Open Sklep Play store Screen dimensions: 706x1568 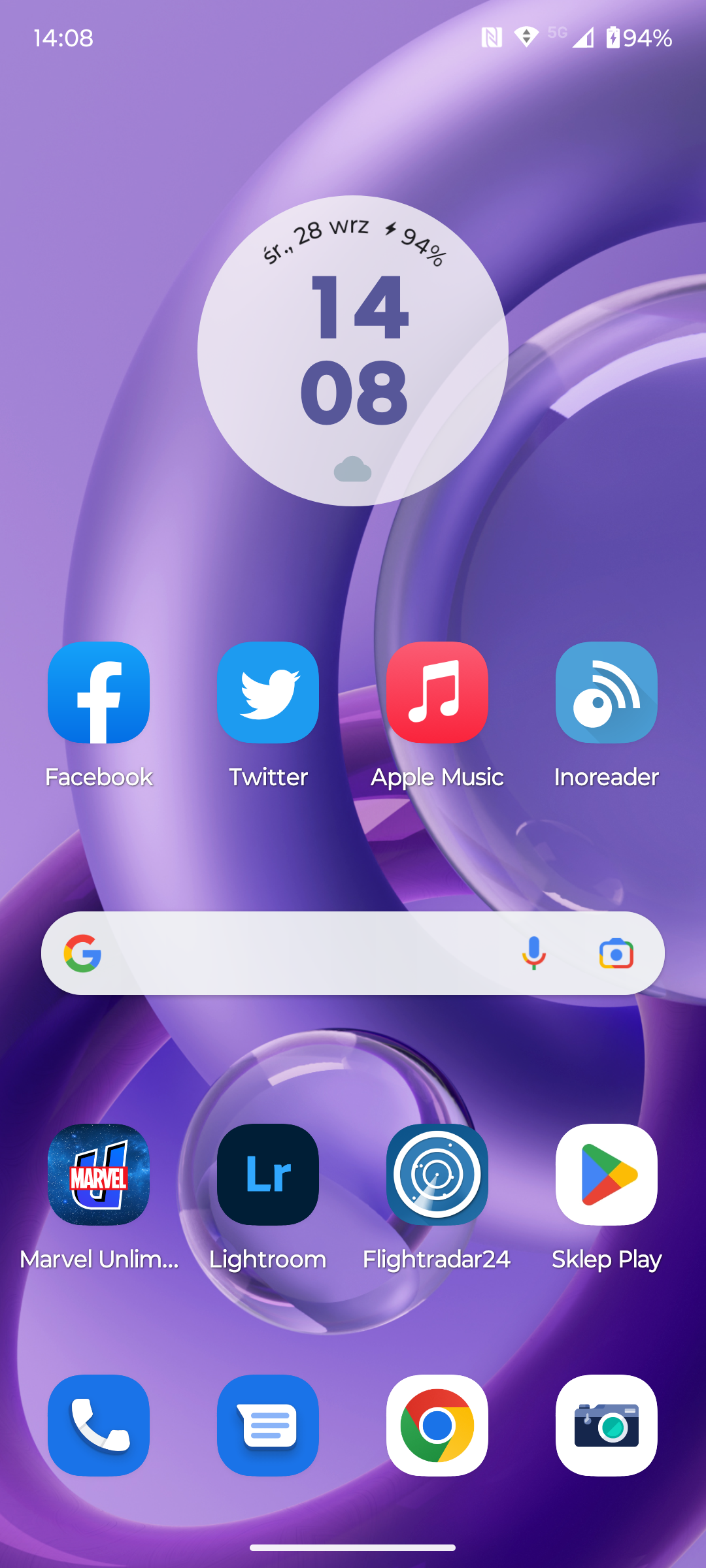(x=607, y=1175)
